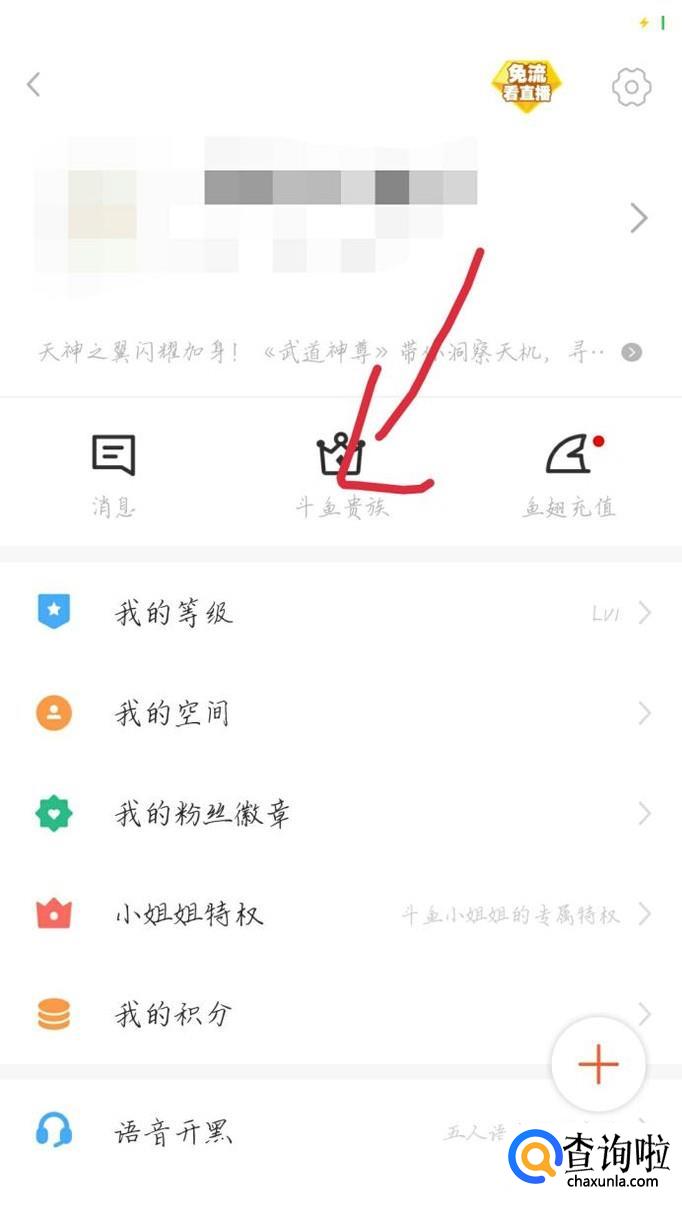682x1212 pixels.
Task: Tap the floating plus button
Action: pyautogui.click(x=598, y=1065)
